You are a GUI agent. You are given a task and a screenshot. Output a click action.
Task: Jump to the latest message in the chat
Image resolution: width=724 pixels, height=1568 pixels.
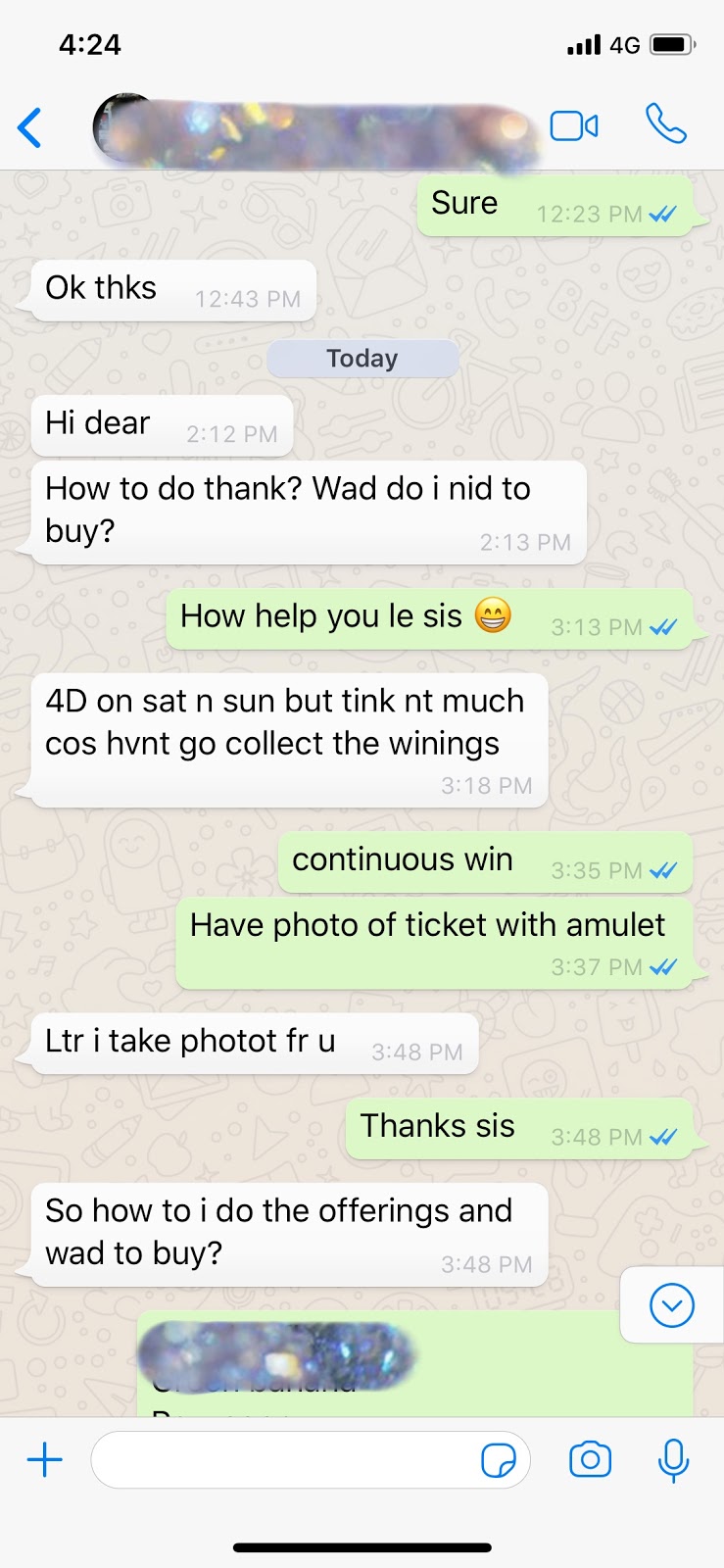672,1305
